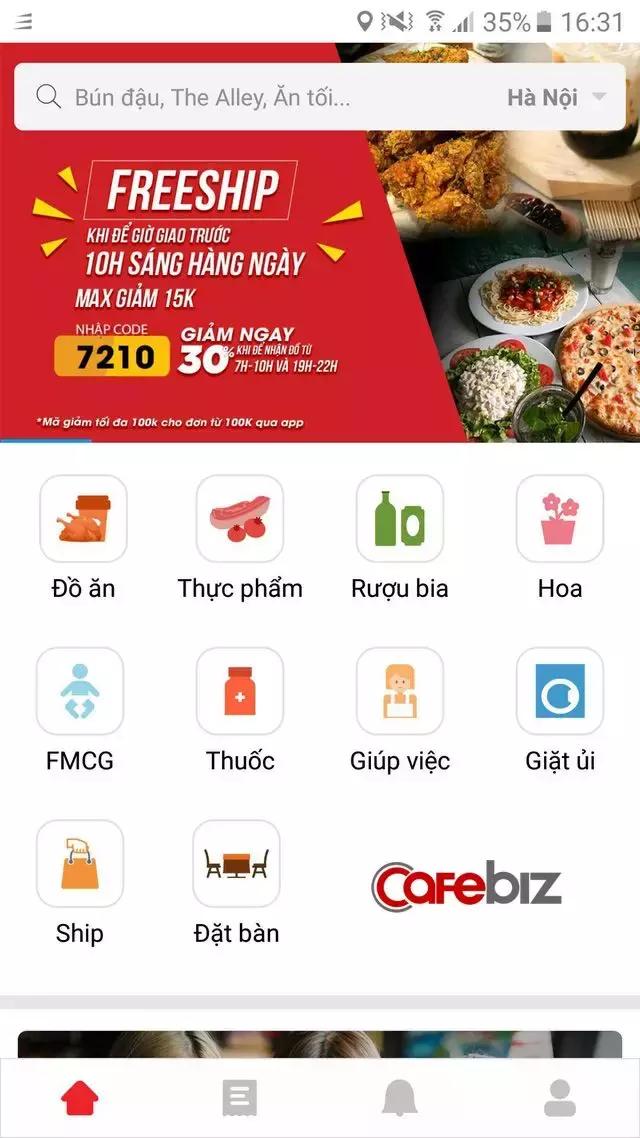The width and height of the screenshot is (640, 1138).
Task: Open the notifications bell tab
Action: (x=399, y=1097)
